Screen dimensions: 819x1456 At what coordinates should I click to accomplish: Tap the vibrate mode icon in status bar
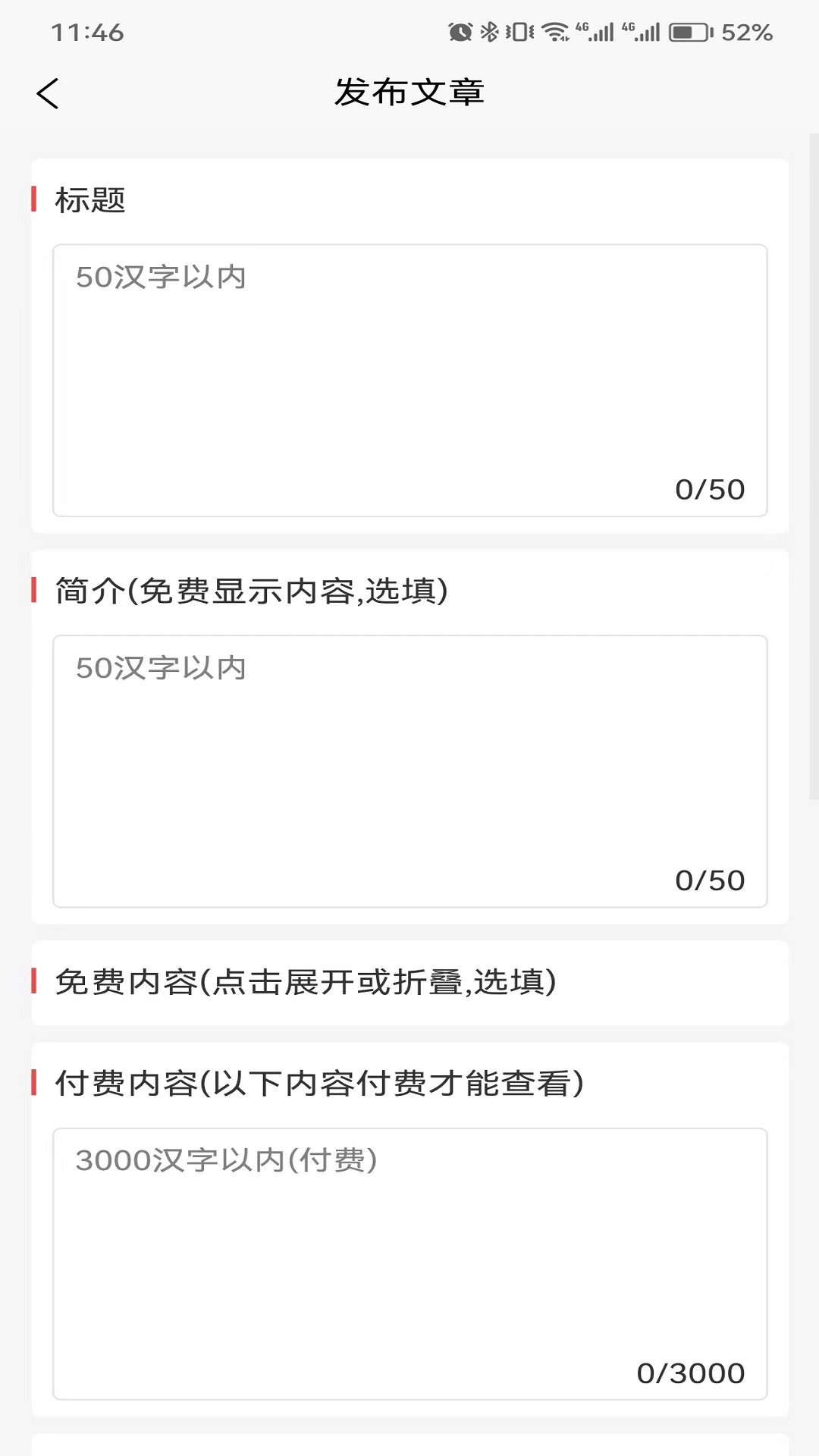(519, 32)
